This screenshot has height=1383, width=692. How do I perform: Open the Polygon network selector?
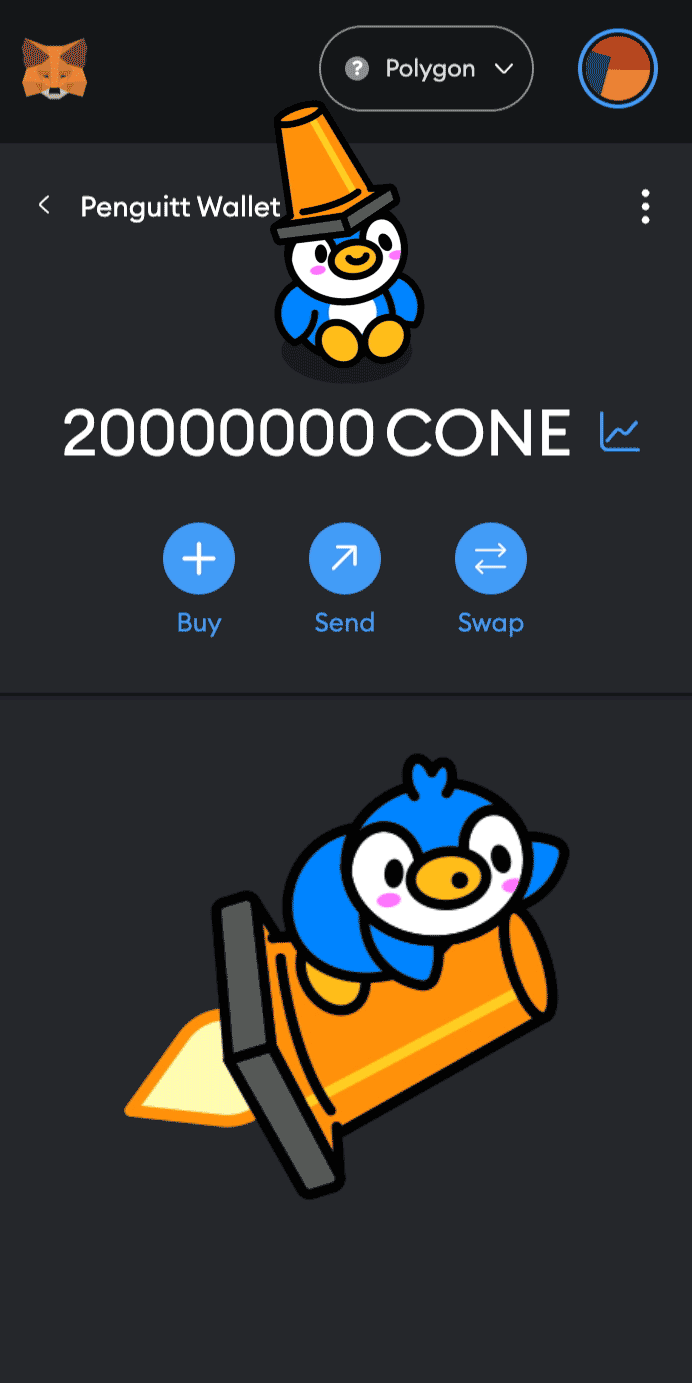tap(426, 69)
